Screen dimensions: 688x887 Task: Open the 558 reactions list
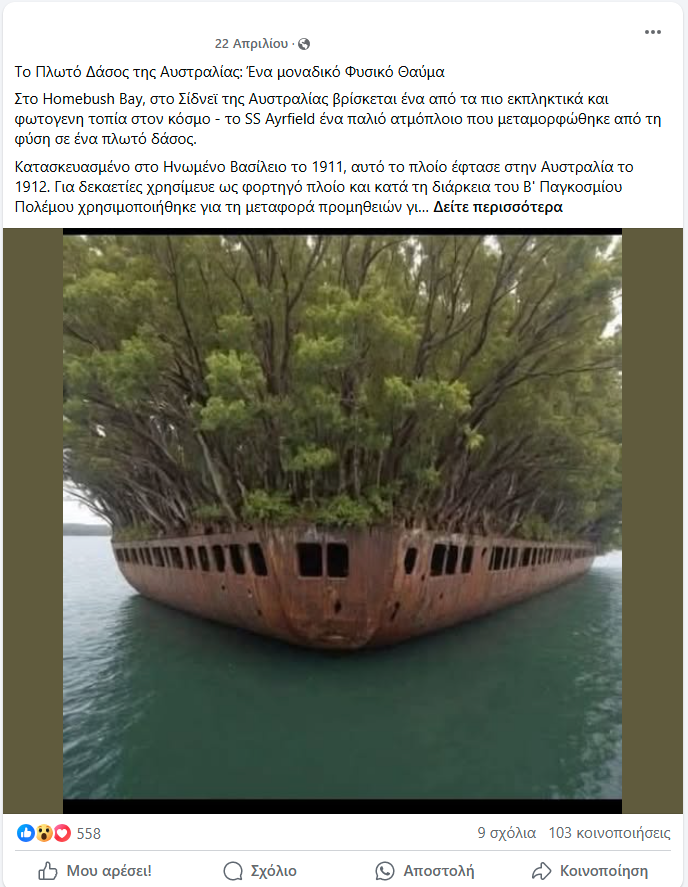[88, 833]
